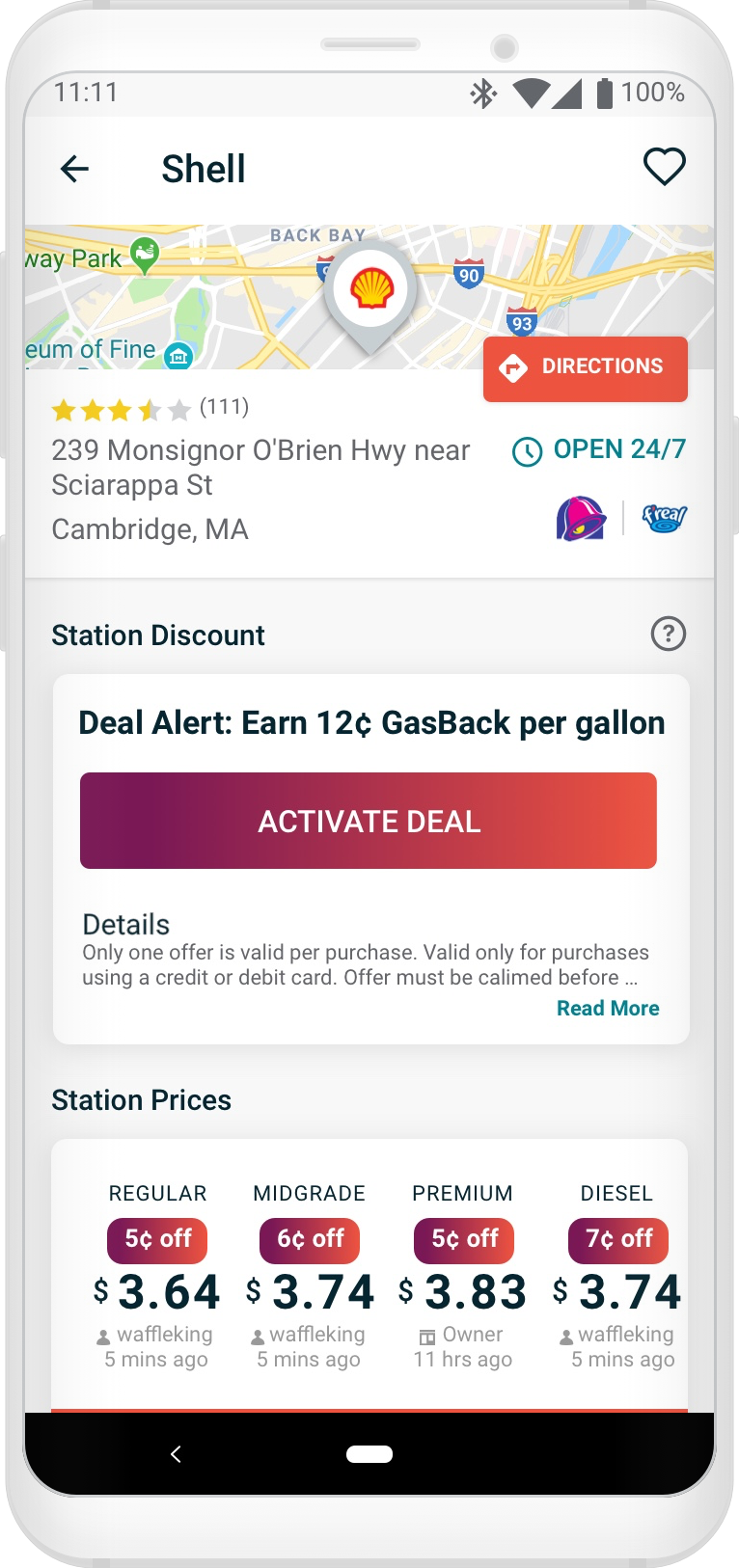739x1568 pixels.
Task: Go back using the top-left arrow
Action: pyautogui.click(x=74, y=169)
